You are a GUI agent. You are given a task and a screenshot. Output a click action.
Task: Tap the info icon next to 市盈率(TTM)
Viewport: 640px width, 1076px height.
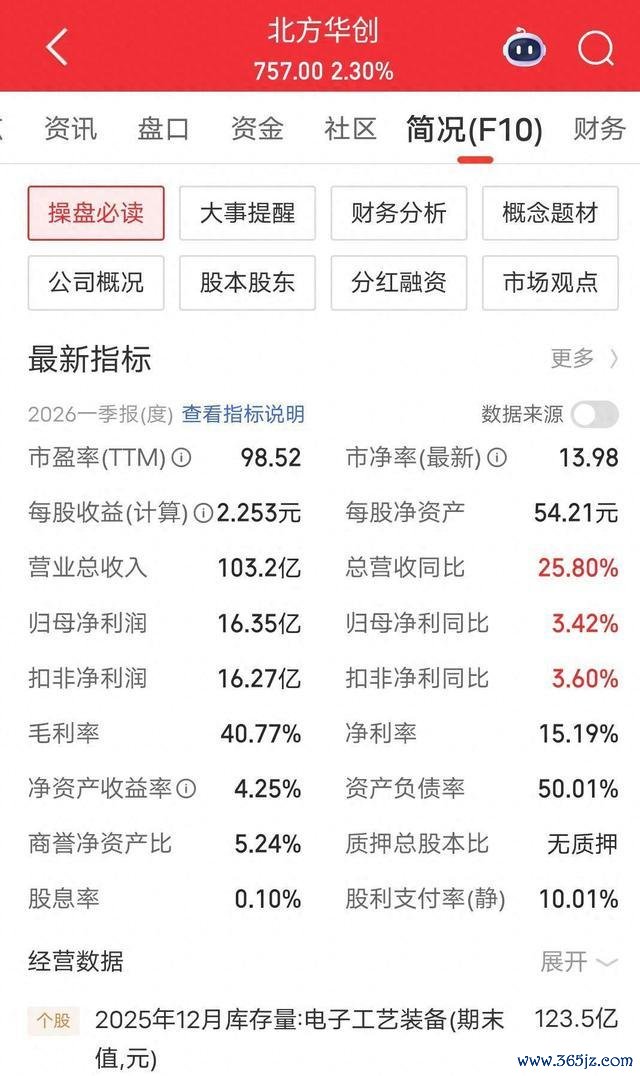pyautogui.click(x=181, y=457)
